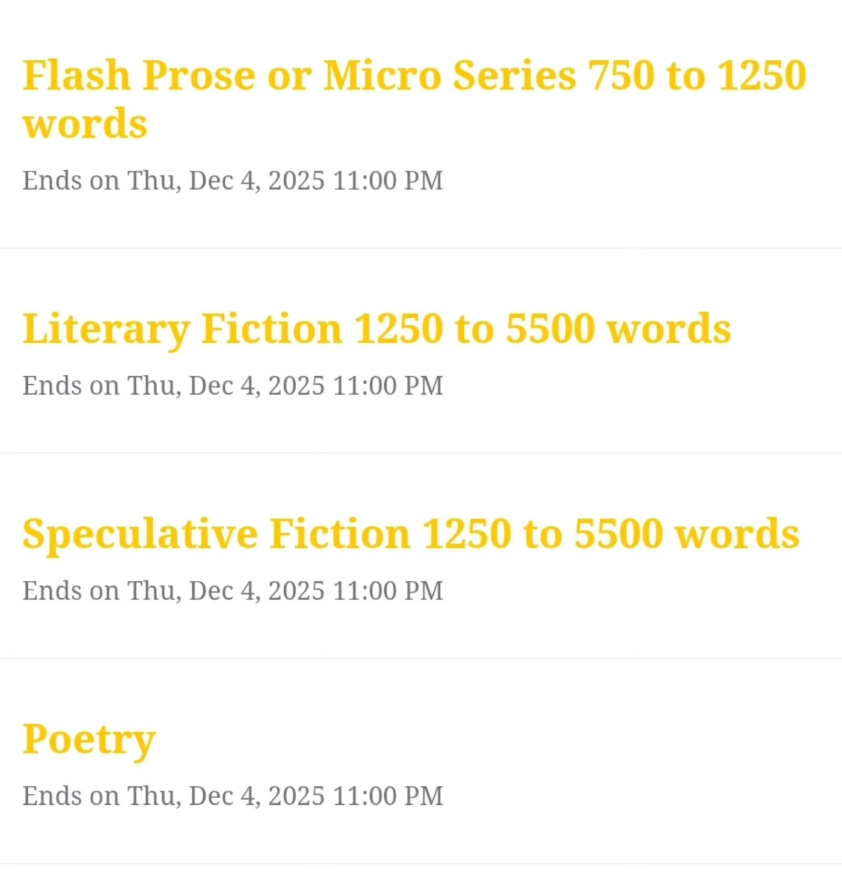Open Flash Prose or Micro Series category
This screenshot has width=842, height=872.
(413, 100)
